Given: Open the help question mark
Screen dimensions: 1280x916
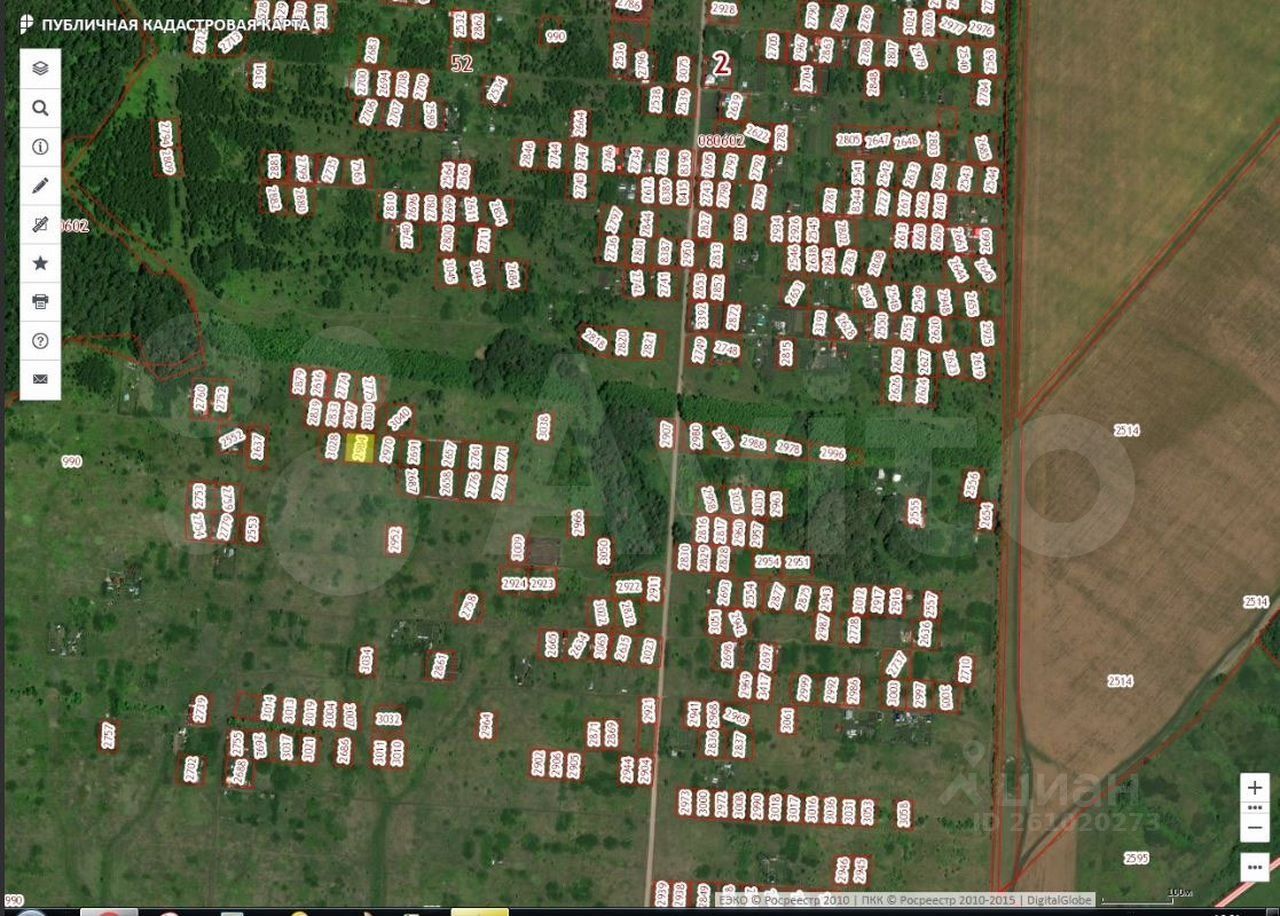Looking at the screenshot, I should click(x=40, y=341).
